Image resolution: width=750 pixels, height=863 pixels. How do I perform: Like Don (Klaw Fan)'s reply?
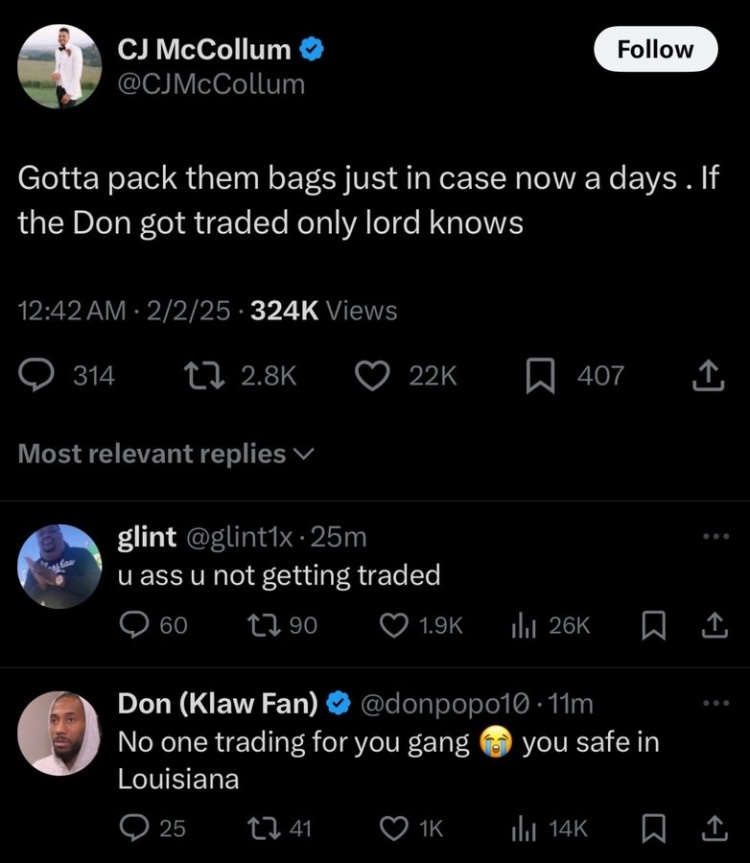[x=395, y=827]
